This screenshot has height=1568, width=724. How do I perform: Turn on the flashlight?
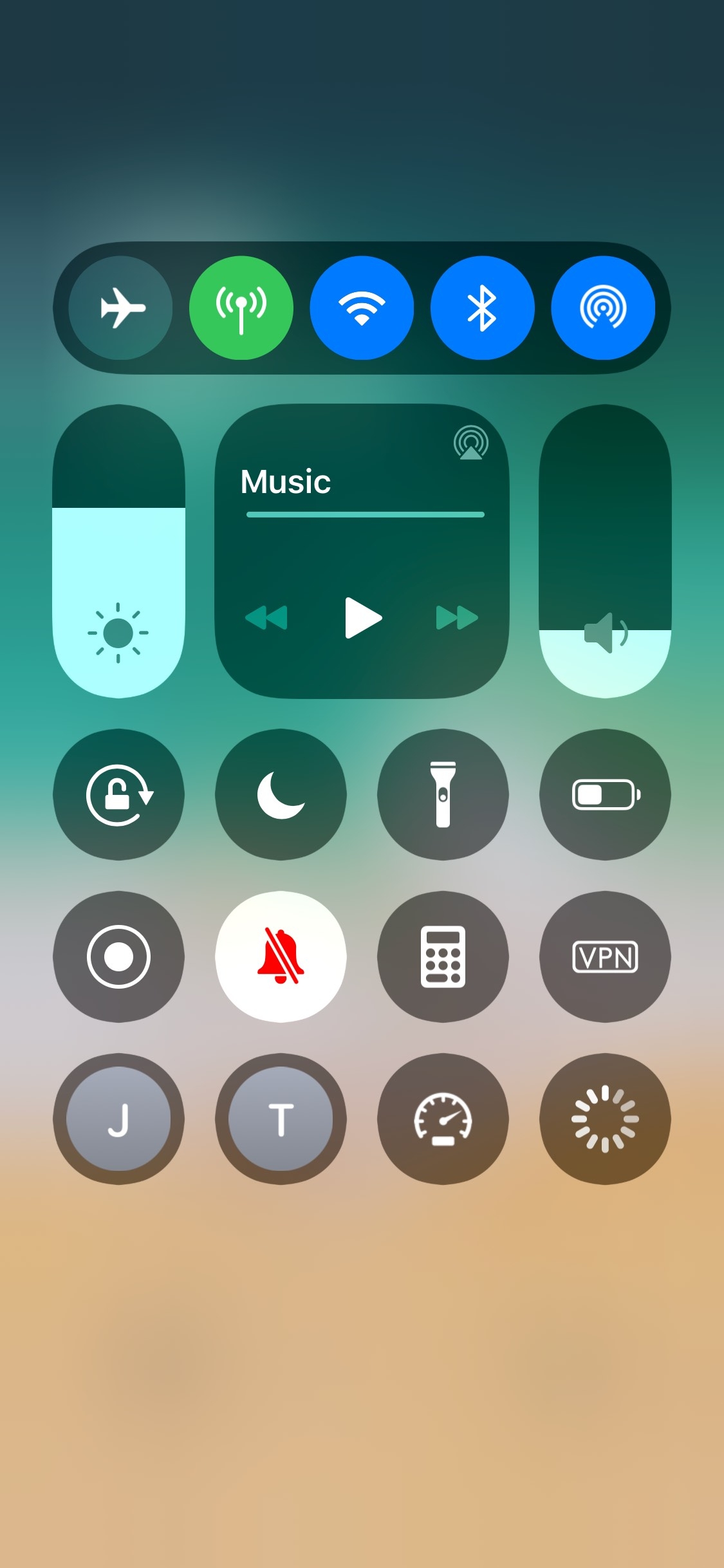coord(443,794)
